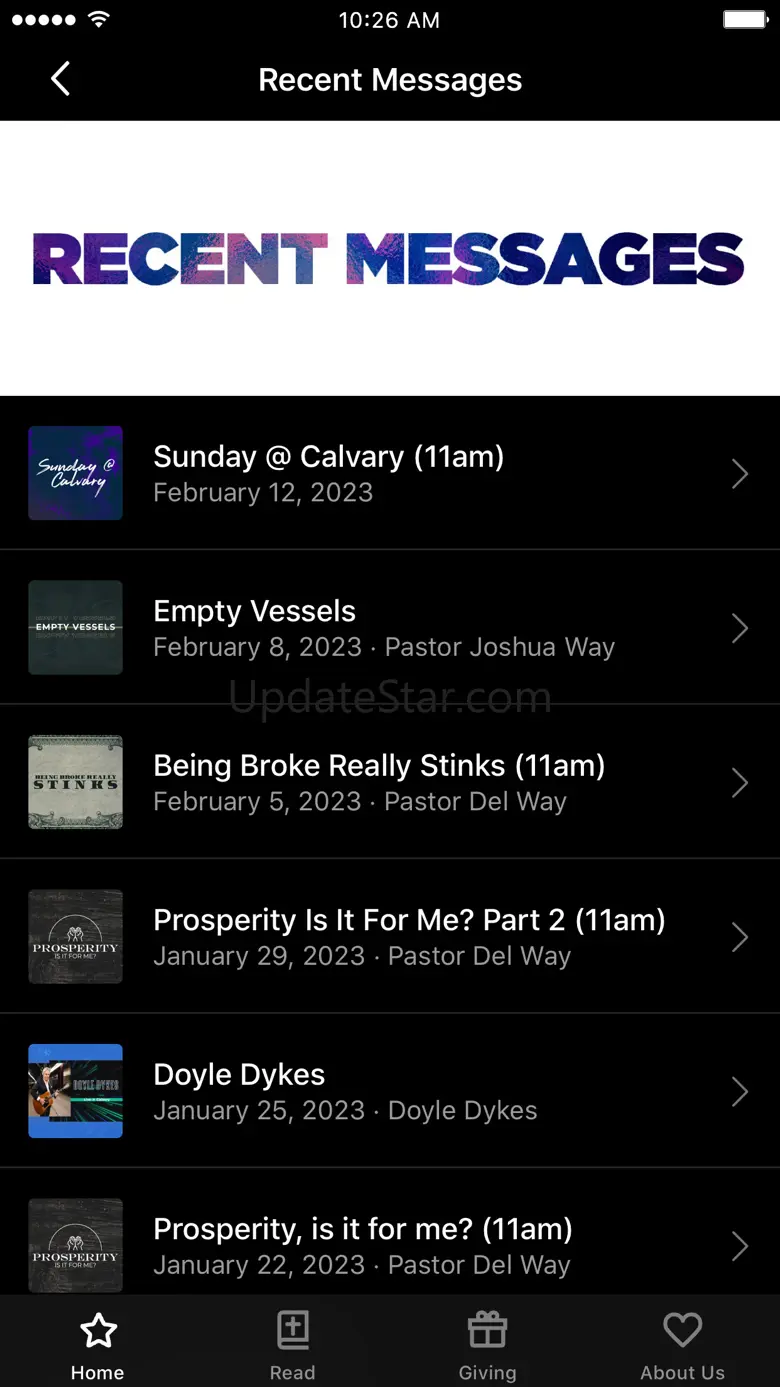780x1387 pixels.
Task: Go back using the header arrow
Action: click(x=61, y=79)
